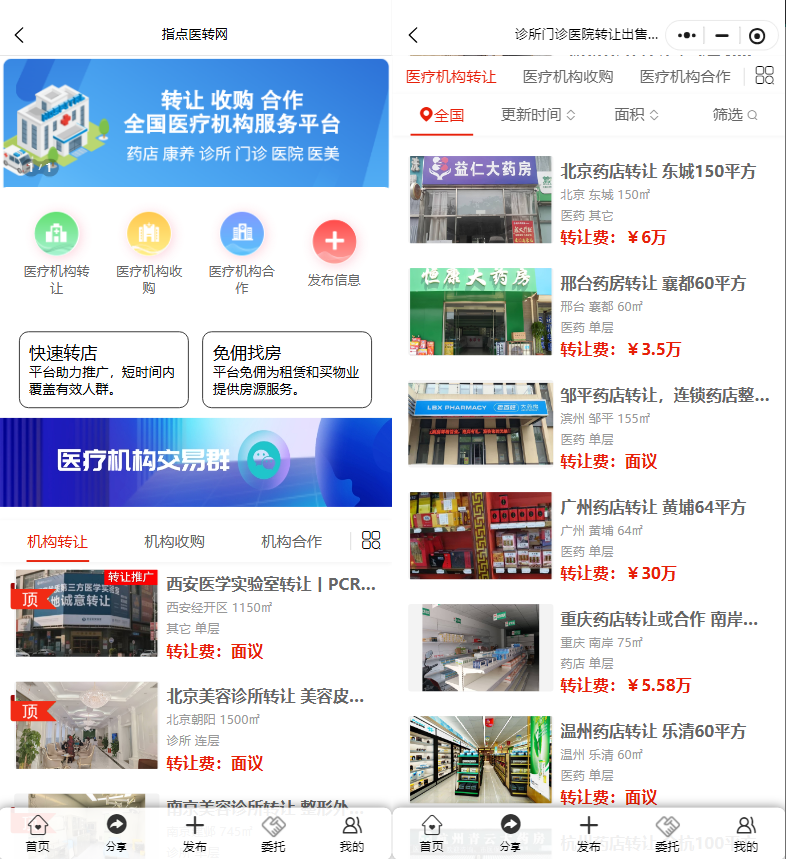786x859 pixels.
Task: Open the 医疗机构交易群 banner
Action: tap(196, 461)
